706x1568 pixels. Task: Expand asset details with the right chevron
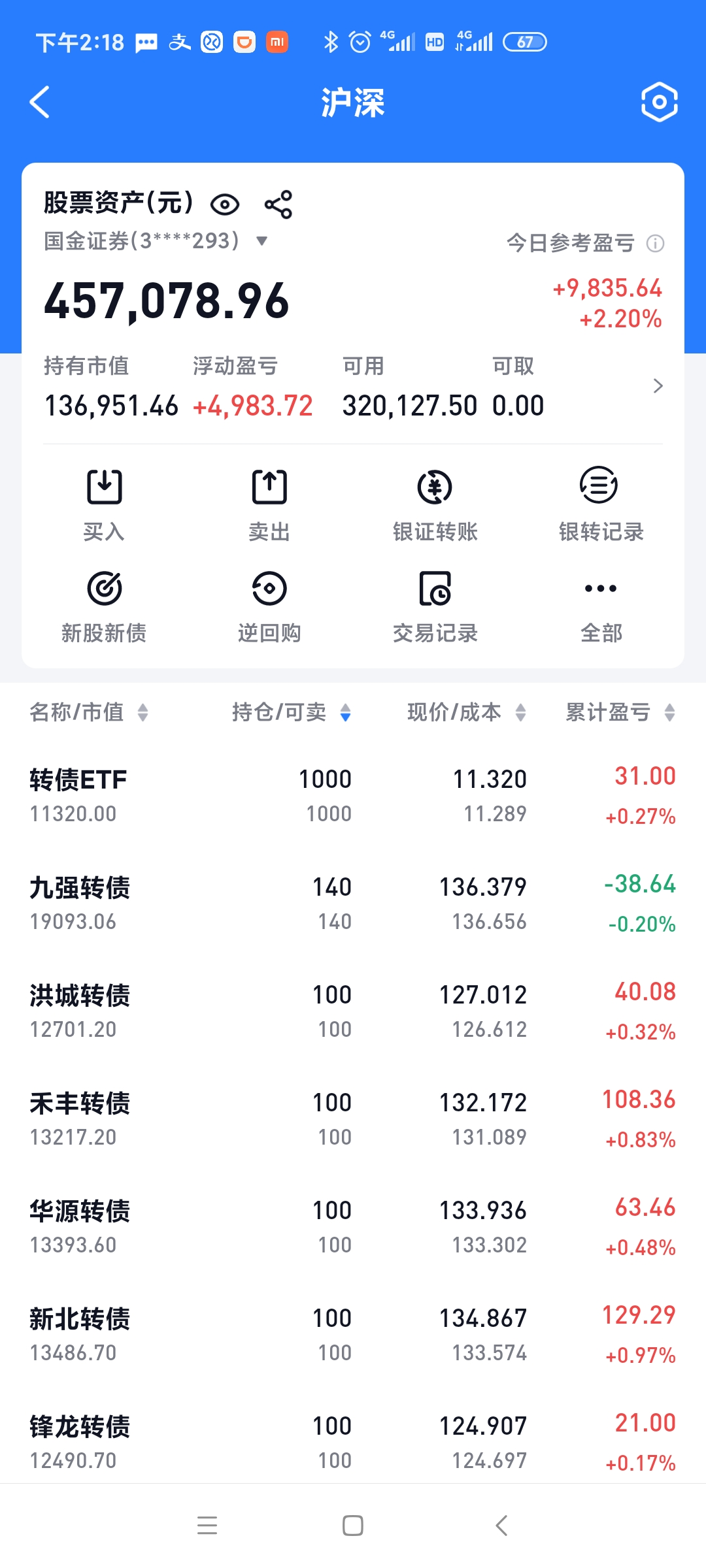pyautogui.click(x=658, y=386)
